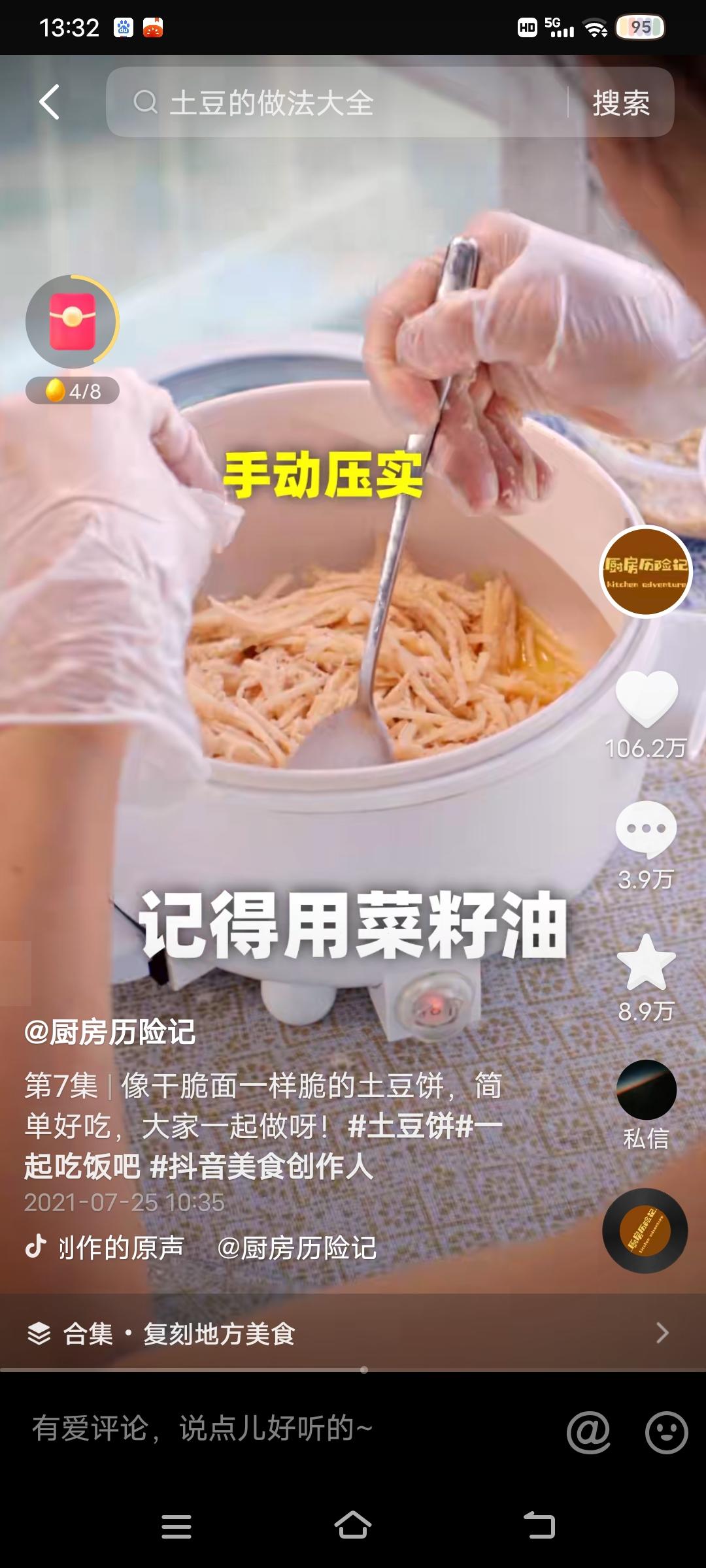
Task: Open the red envelope reward icon
Action: 73,321
